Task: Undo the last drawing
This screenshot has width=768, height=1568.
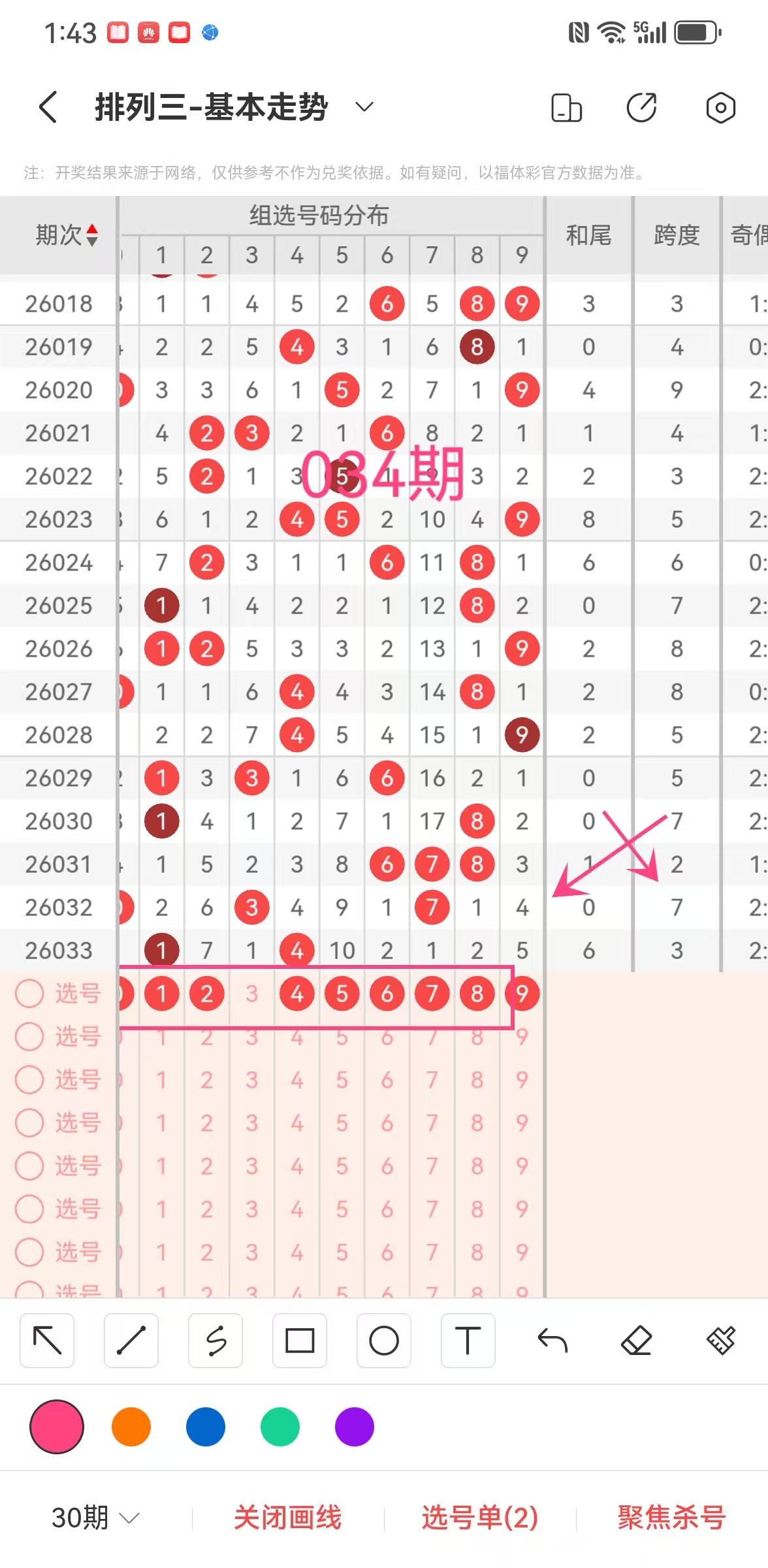Action: (x=552, y=1341)
